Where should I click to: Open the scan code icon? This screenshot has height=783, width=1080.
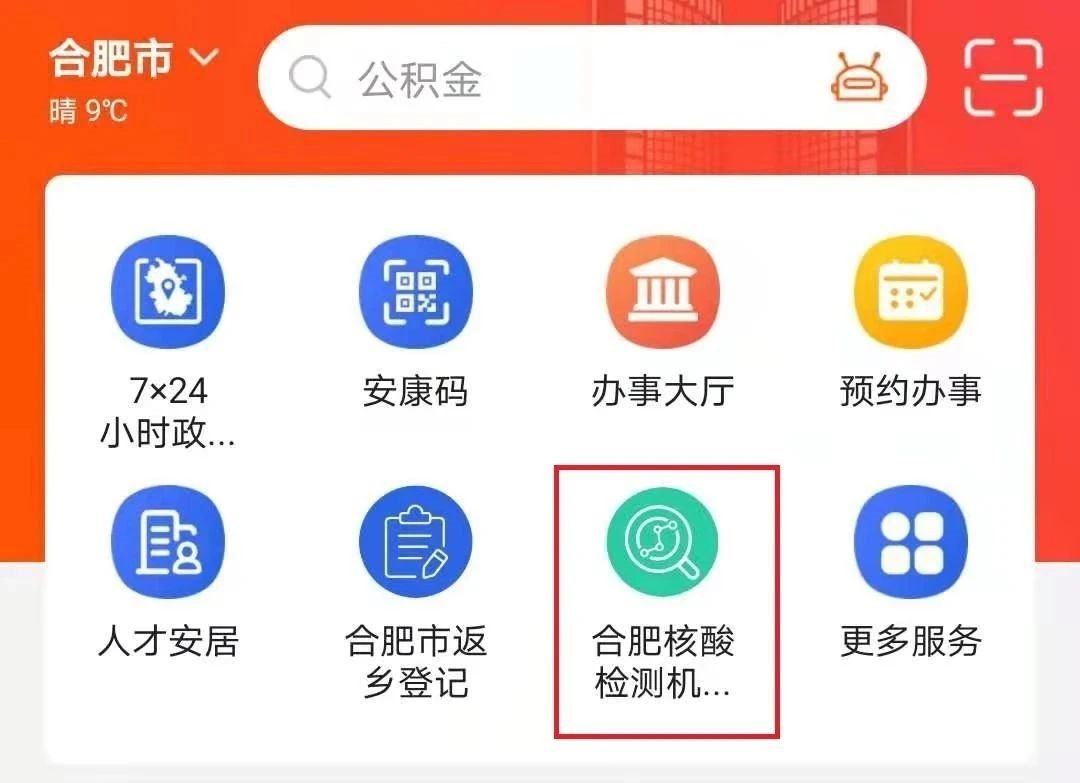[1003, 78]
